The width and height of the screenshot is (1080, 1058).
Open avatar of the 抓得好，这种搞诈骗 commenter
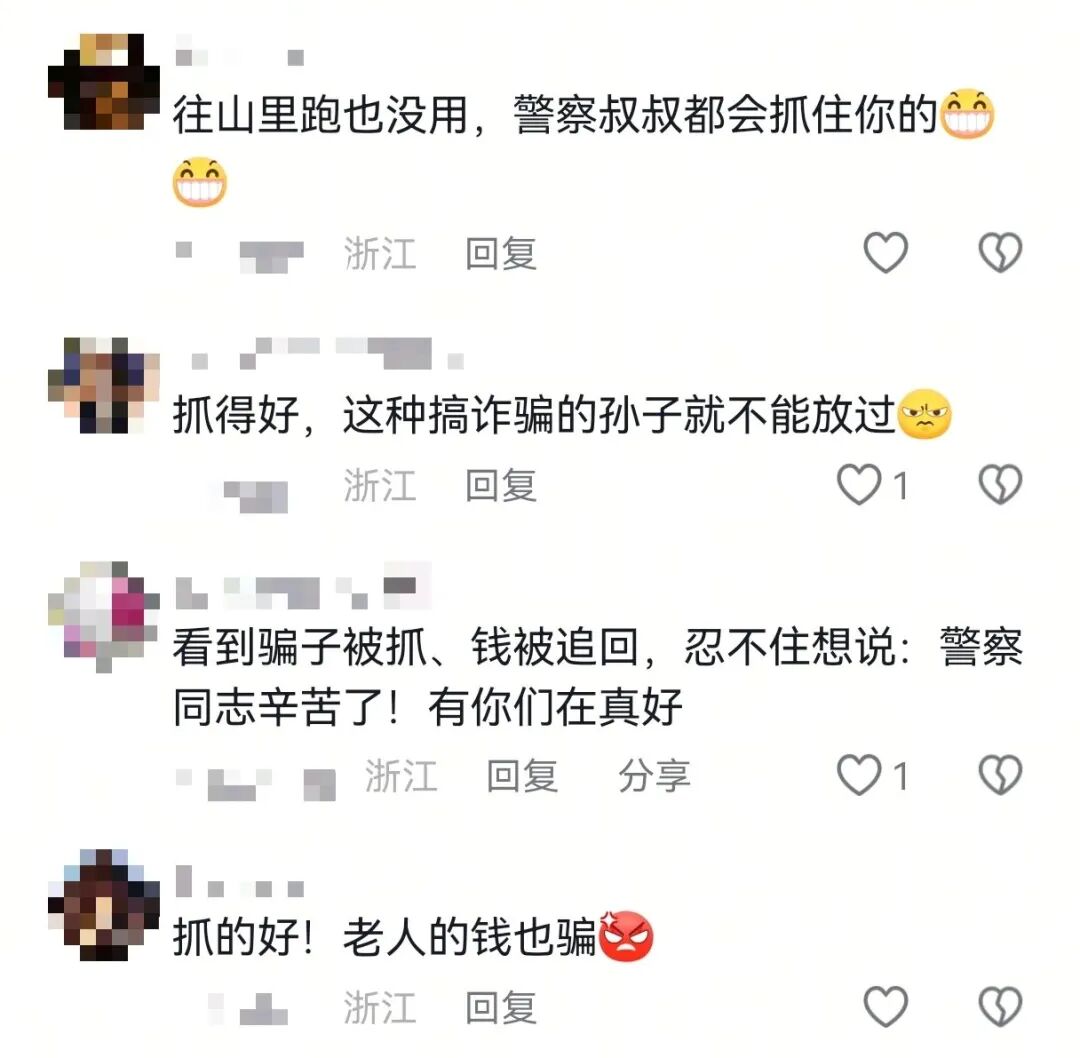click(104, 385)
